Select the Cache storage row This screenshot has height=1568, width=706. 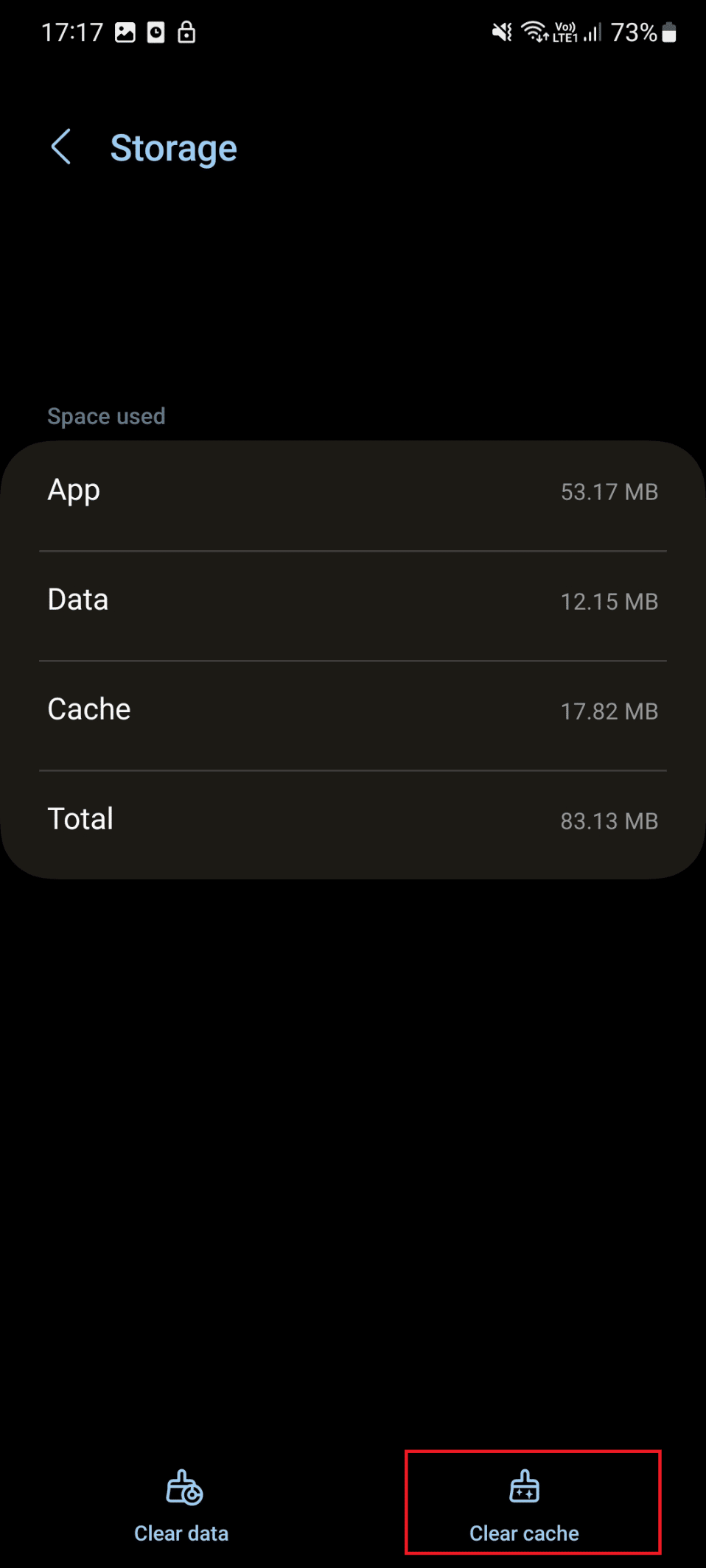point(353,710)
